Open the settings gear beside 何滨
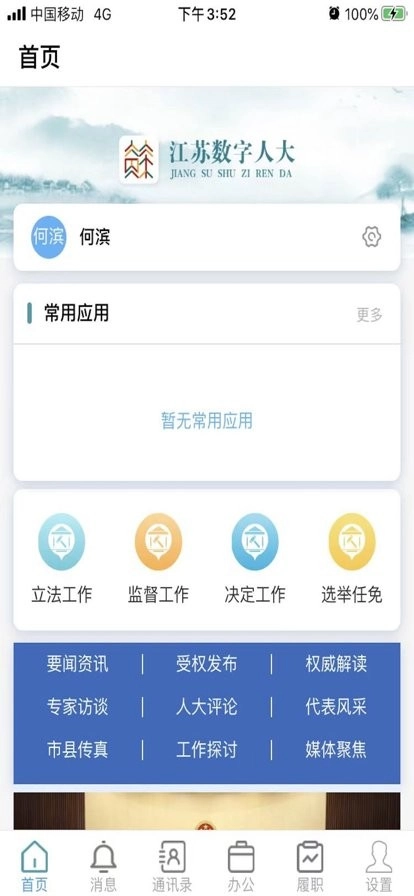This screenshot has height=896, width=414. point(372,237)
